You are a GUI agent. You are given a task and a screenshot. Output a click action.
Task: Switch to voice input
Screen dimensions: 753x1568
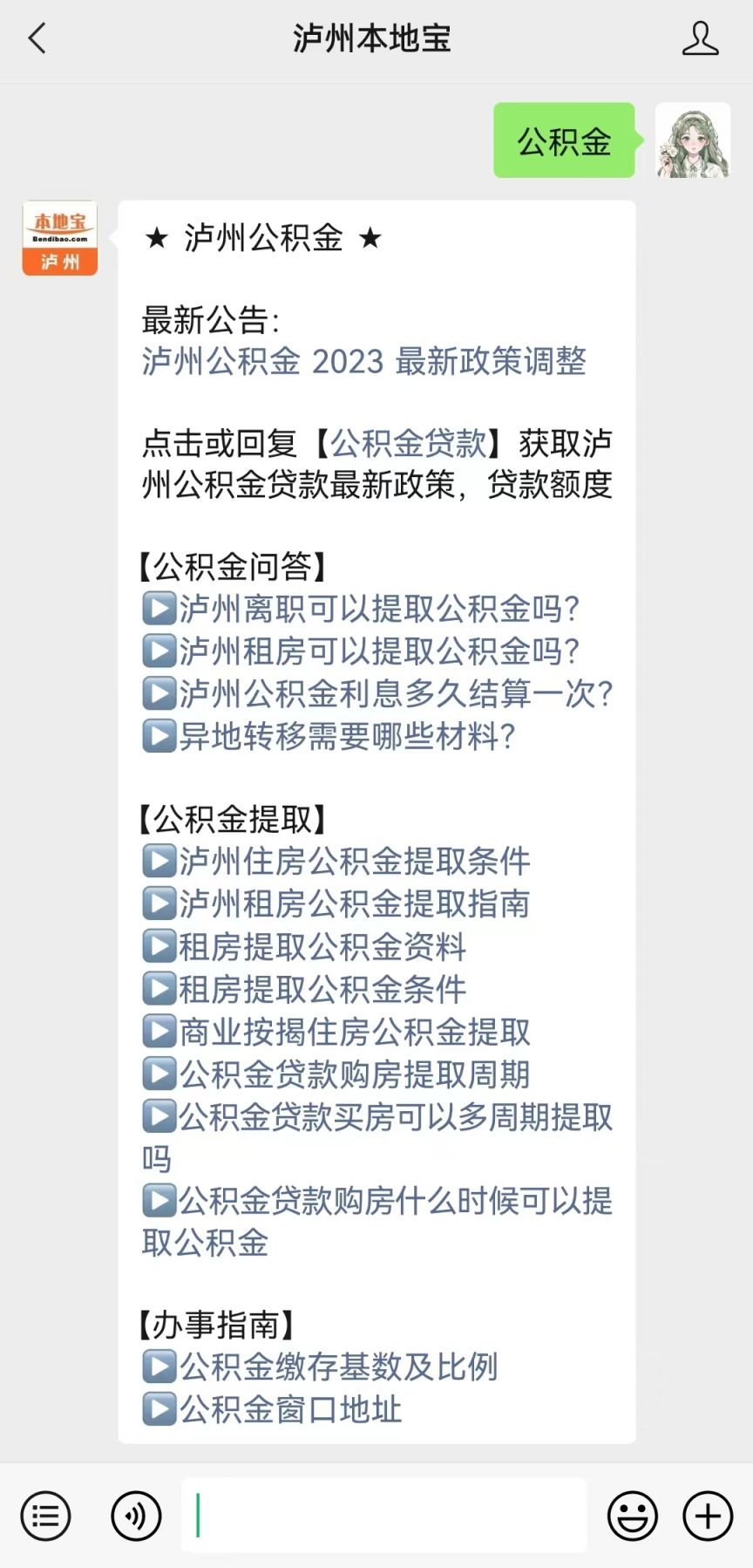point(136,1517)
